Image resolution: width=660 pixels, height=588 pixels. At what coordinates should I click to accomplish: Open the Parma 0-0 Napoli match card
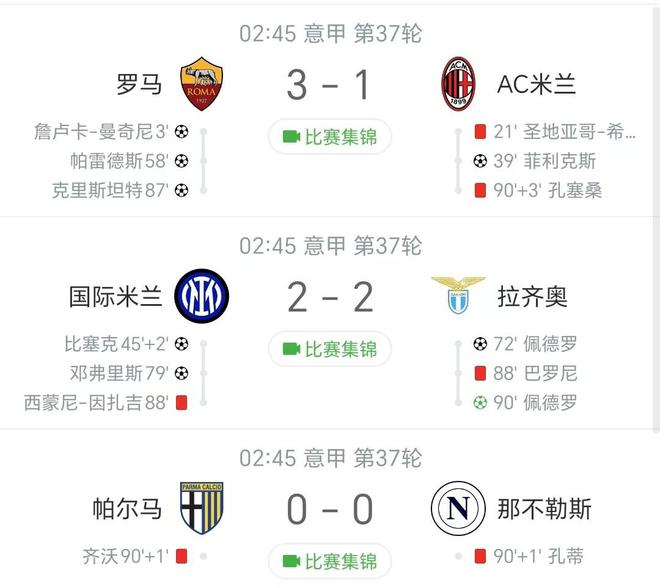click(329, 509)
